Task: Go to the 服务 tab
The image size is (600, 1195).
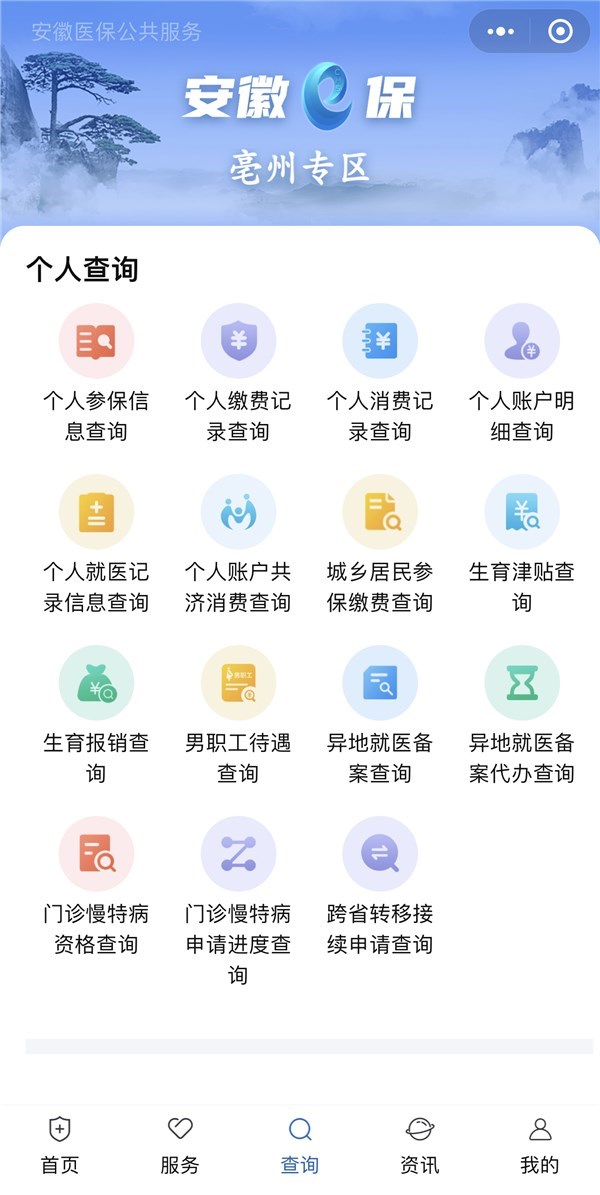Action: click(180, 1146)
